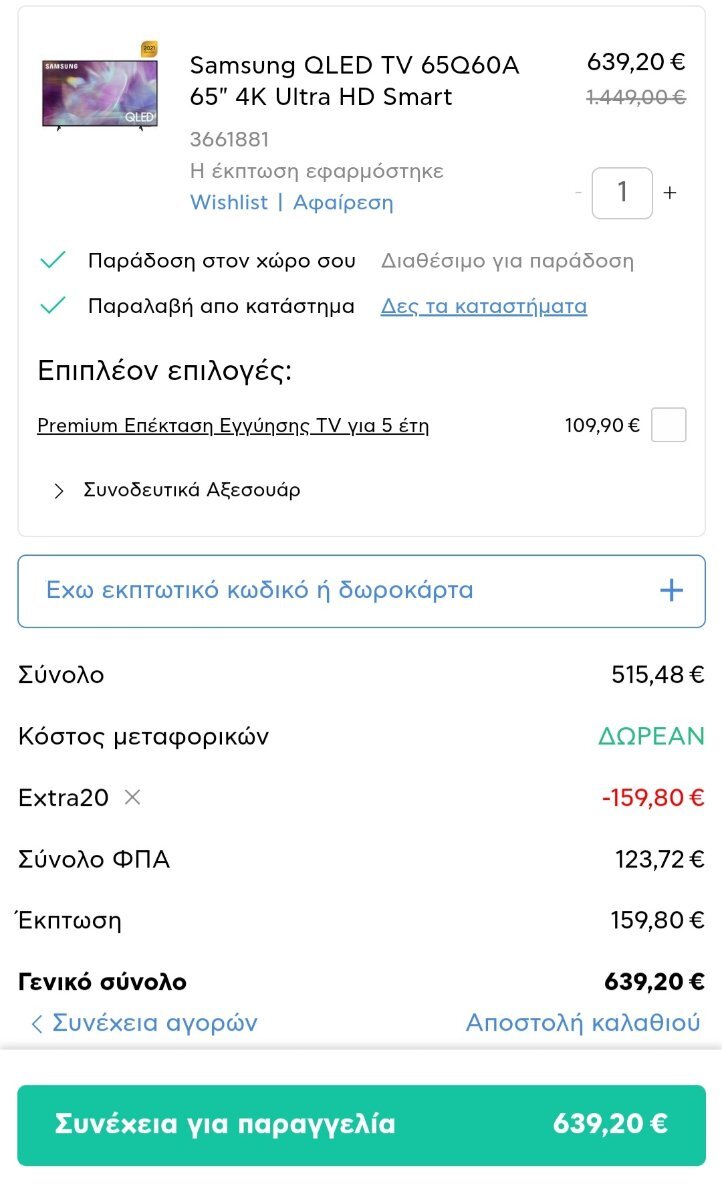
Task: Go back via Συνέχεια αγορών
Action: (x=144, y=1023)
